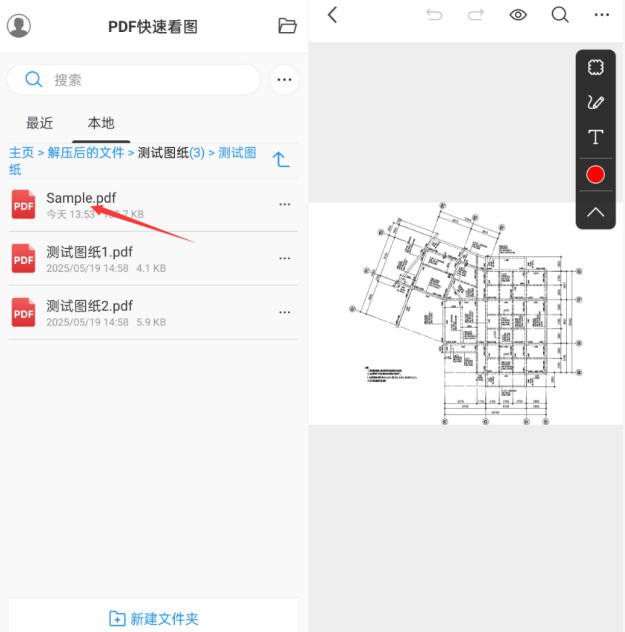Create a new folder with 新建文件夹

coord(154,619)
